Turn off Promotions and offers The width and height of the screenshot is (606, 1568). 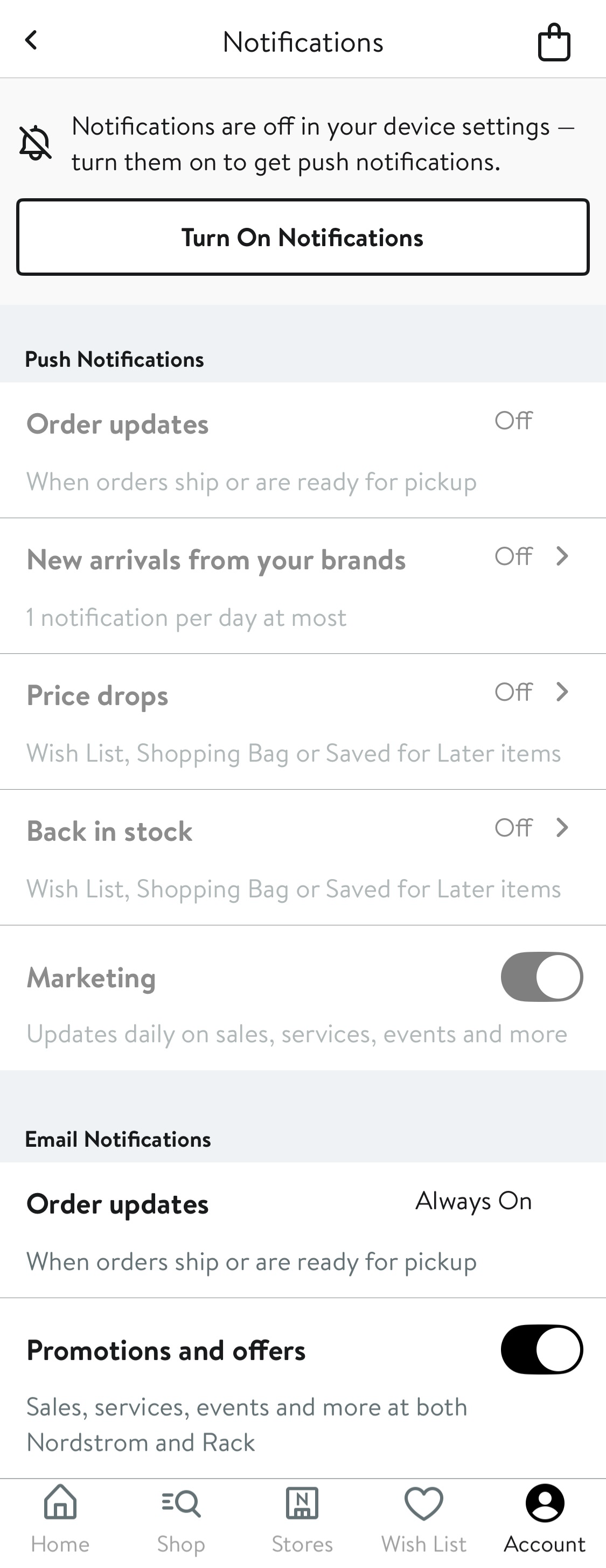pos(541,1349)
